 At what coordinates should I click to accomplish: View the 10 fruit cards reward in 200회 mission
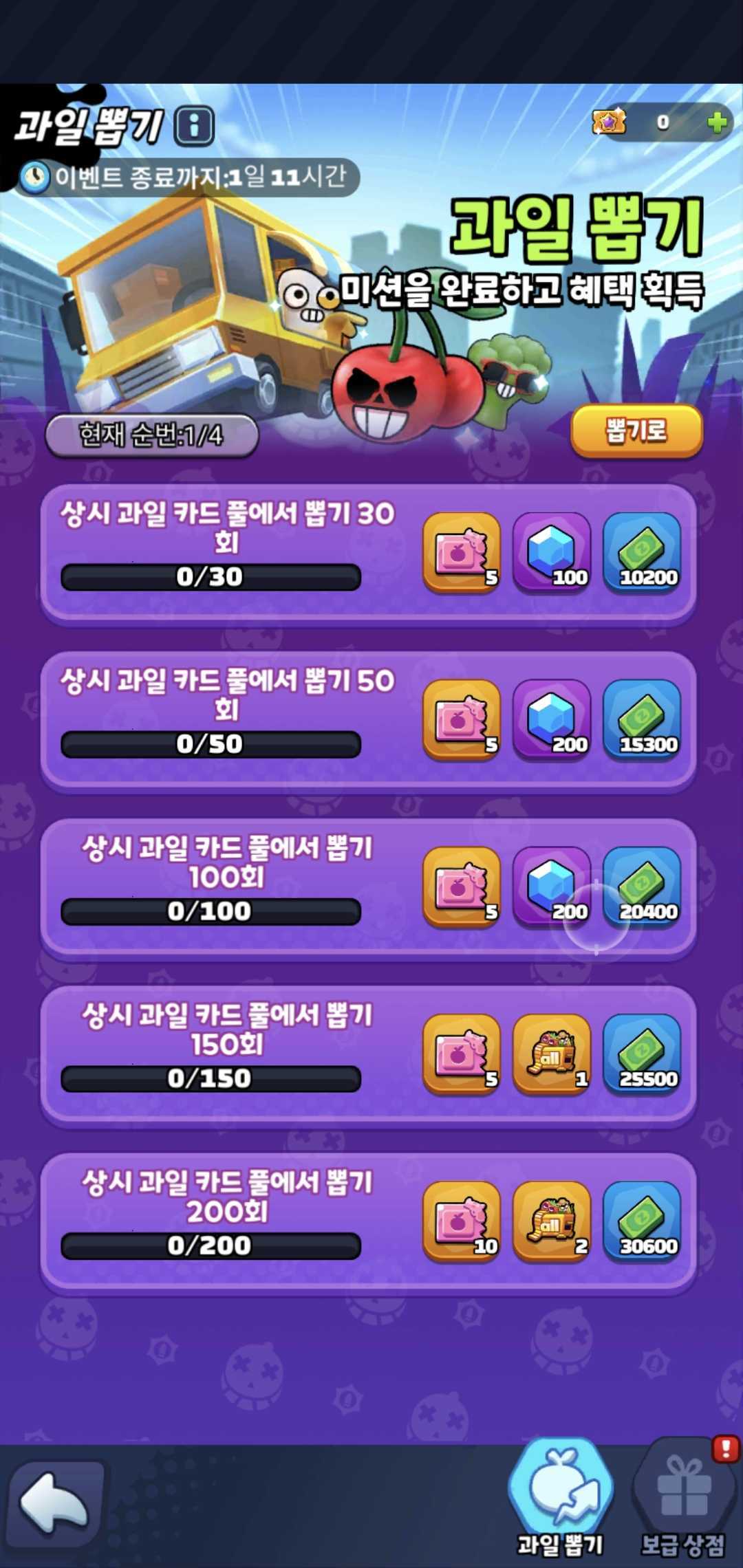(462, 1222)
